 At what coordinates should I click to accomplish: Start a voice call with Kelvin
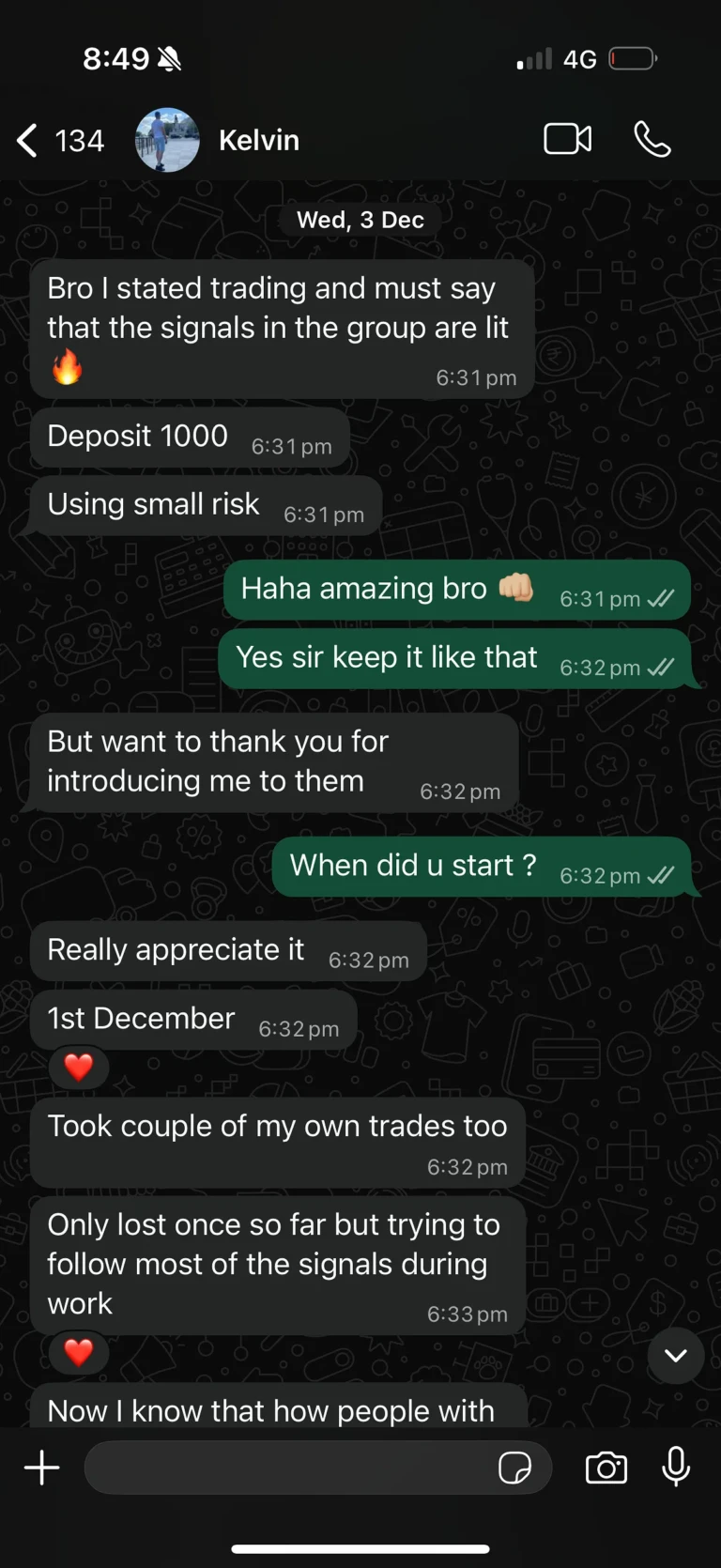[652, 140]
